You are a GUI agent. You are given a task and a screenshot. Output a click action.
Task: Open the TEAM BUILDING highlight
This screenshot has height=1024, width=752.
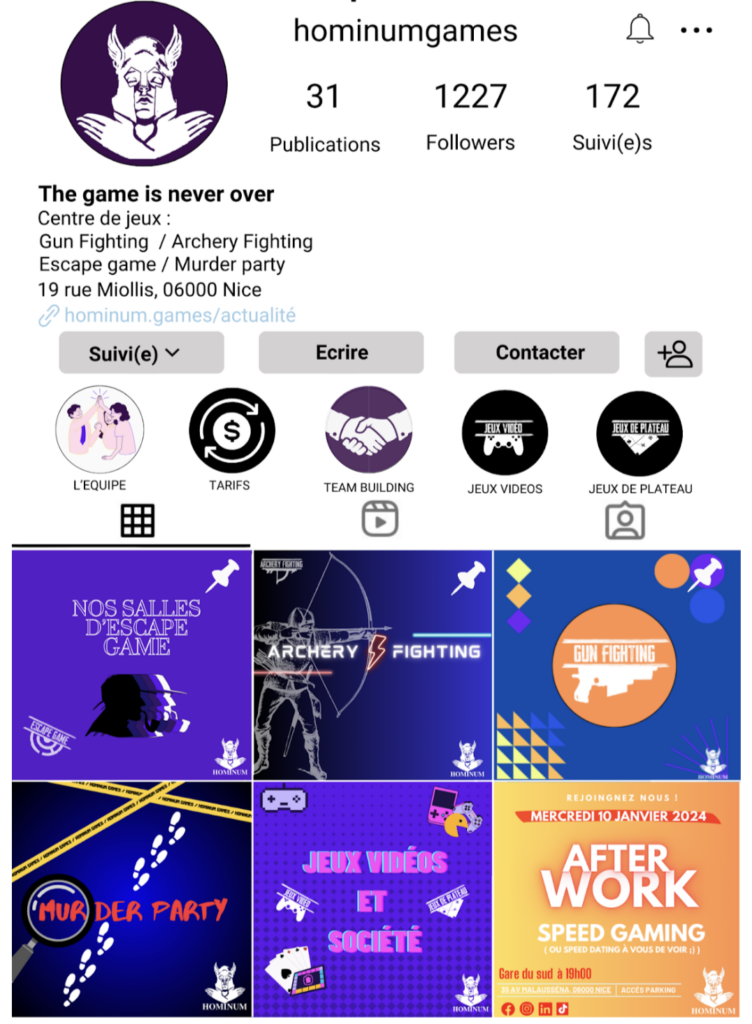point(368,431)
